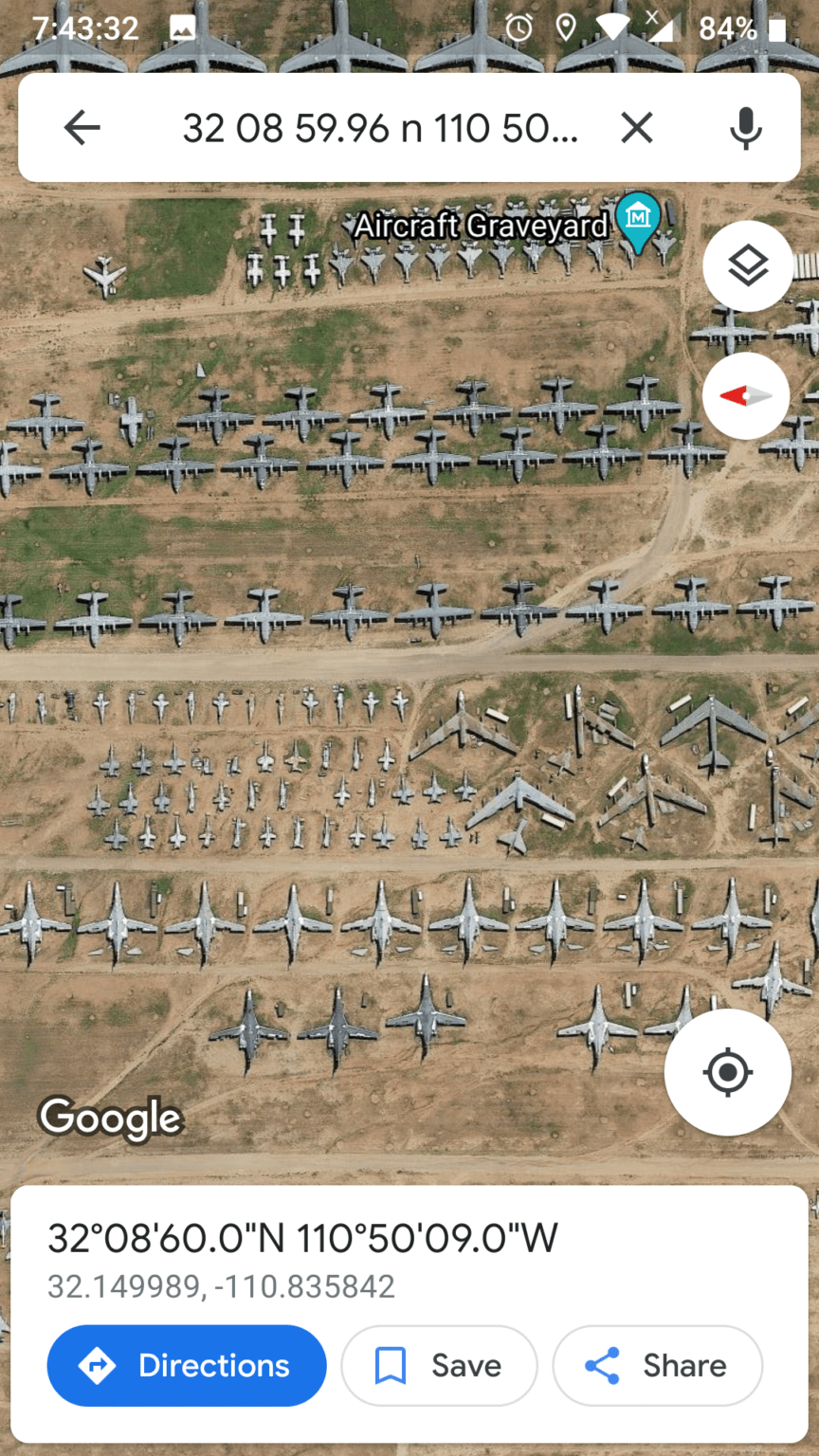Save this location

(439, 1365)
